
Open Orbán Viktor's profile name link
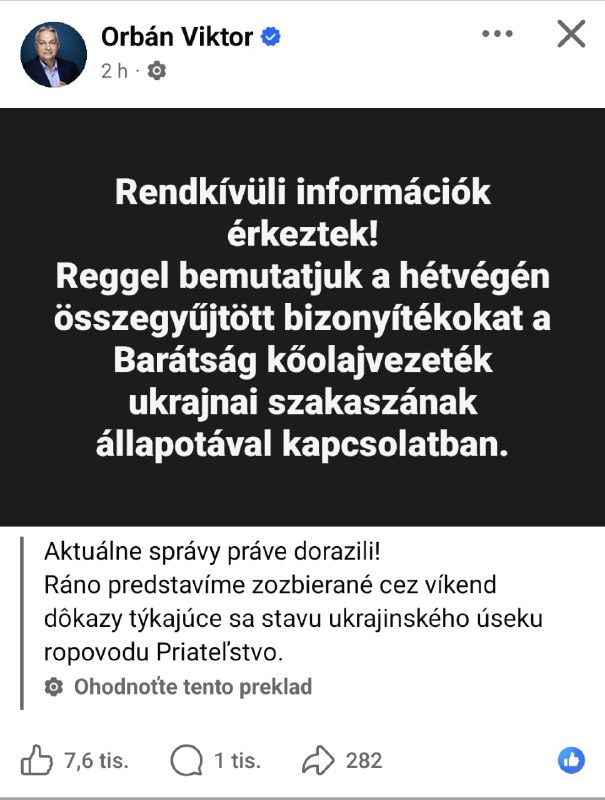point(177,38)
